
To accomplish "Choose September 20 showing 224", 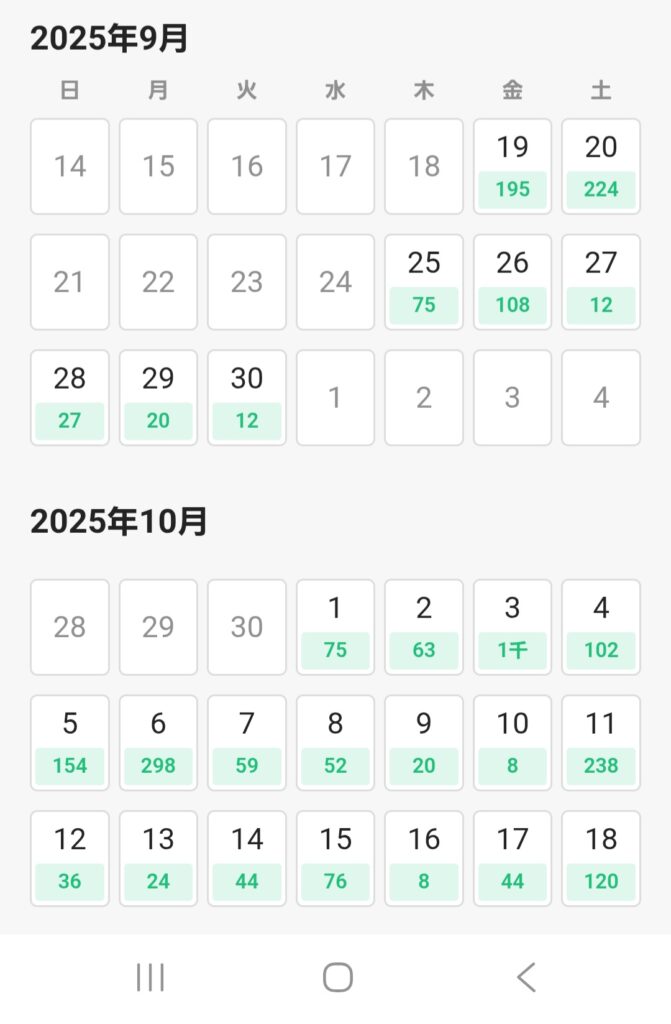I will [601, 167].
